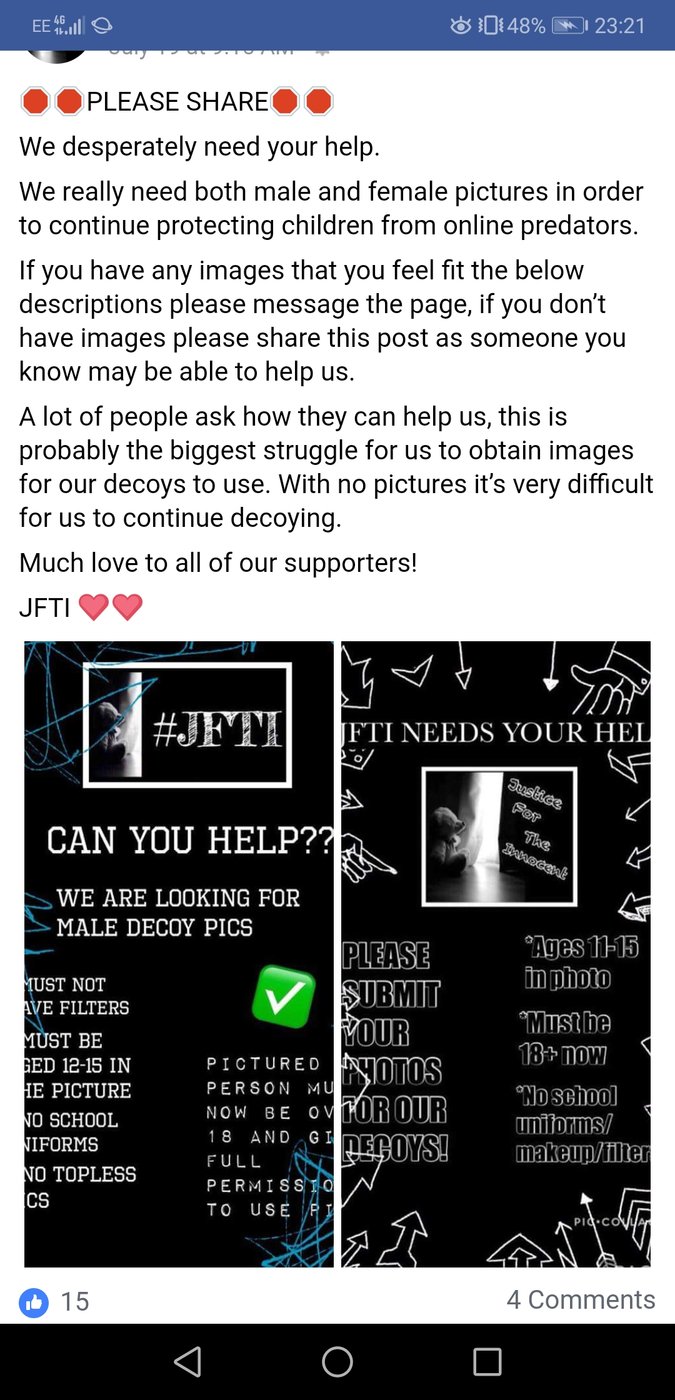Open the male decoy pics image
The height and width of the screenshot is (1400, 675).
tap(179, 954)
